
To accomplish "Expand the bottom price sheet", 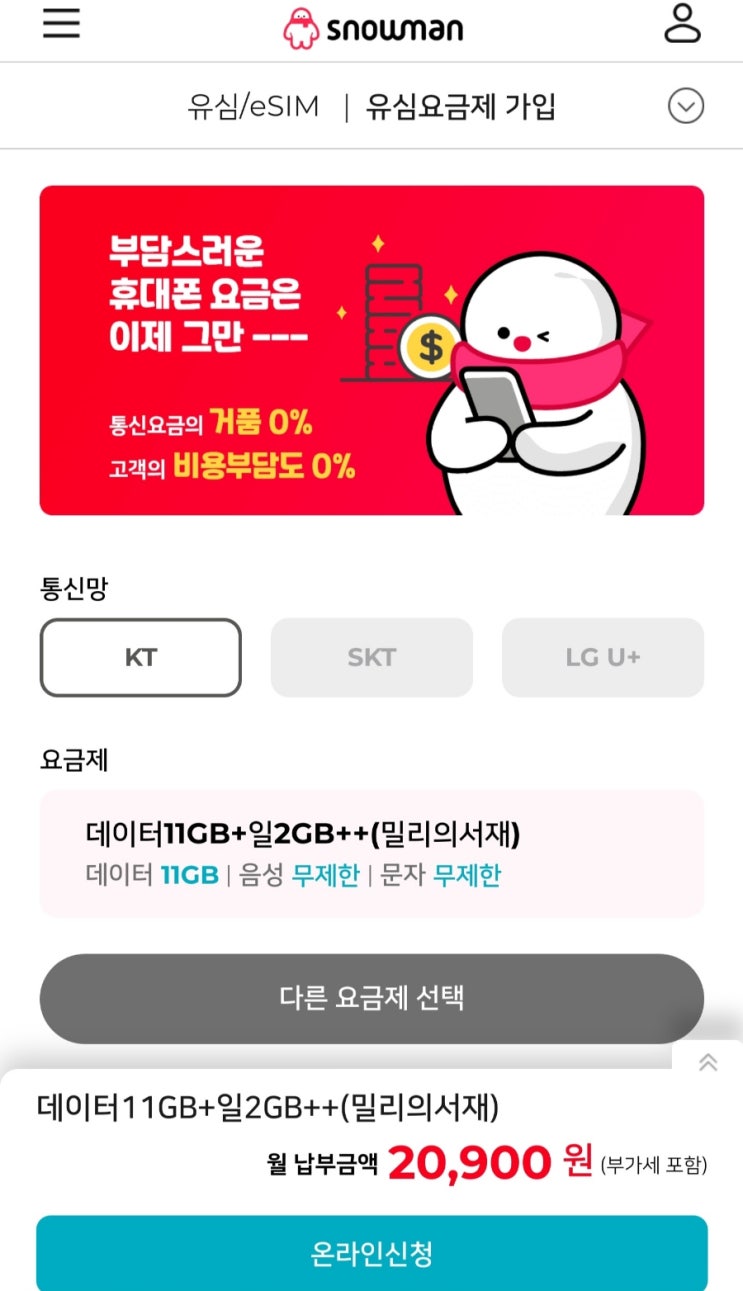I will pos(708,1062).
